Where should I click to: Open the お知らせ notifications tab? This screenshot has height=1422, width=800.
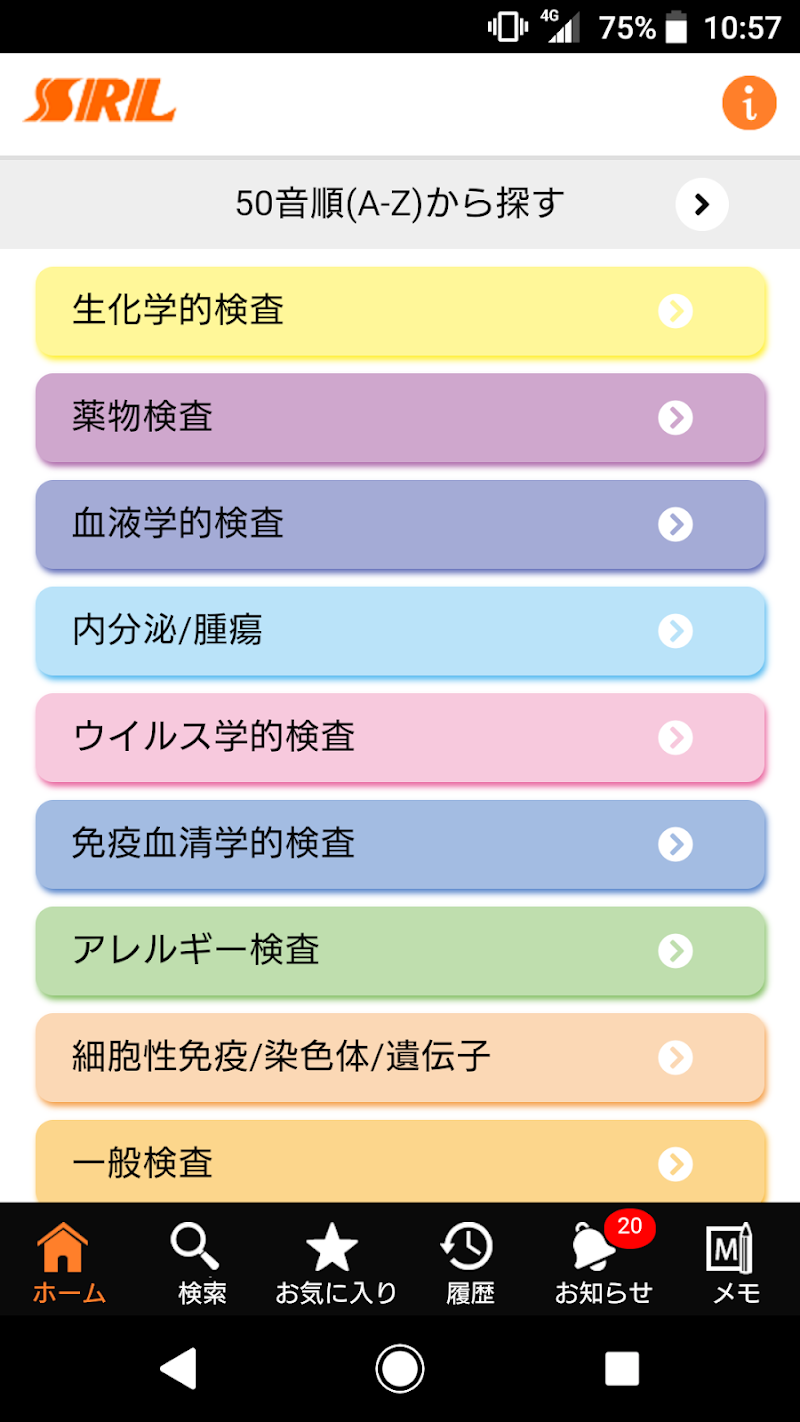[603, 1262]
